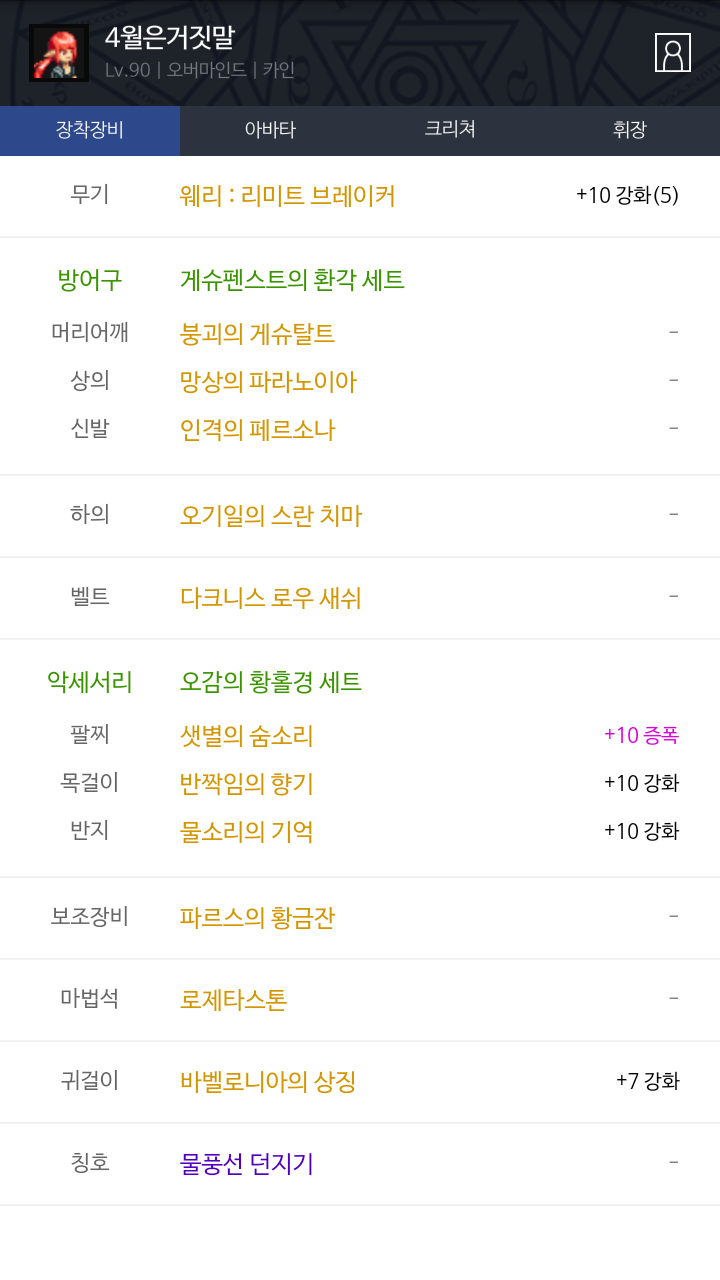The height and width of the screenshot is (1280, 720).
Task: Open the 로제타스톤 magic stone
Action: [234, 1000]
